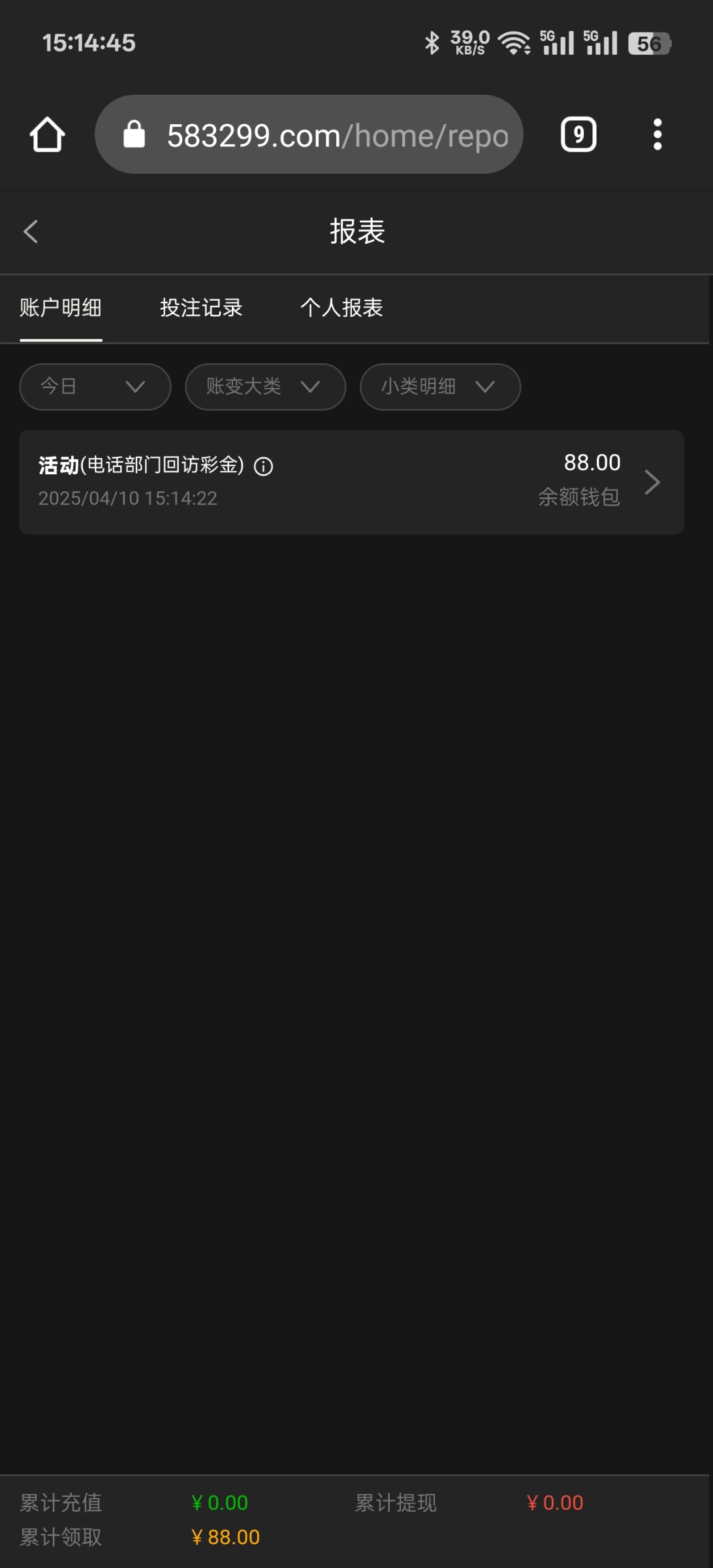Switch to the 投注记录 tab
The height and width of the screenshot is (1568, 713).
[201, 308]
